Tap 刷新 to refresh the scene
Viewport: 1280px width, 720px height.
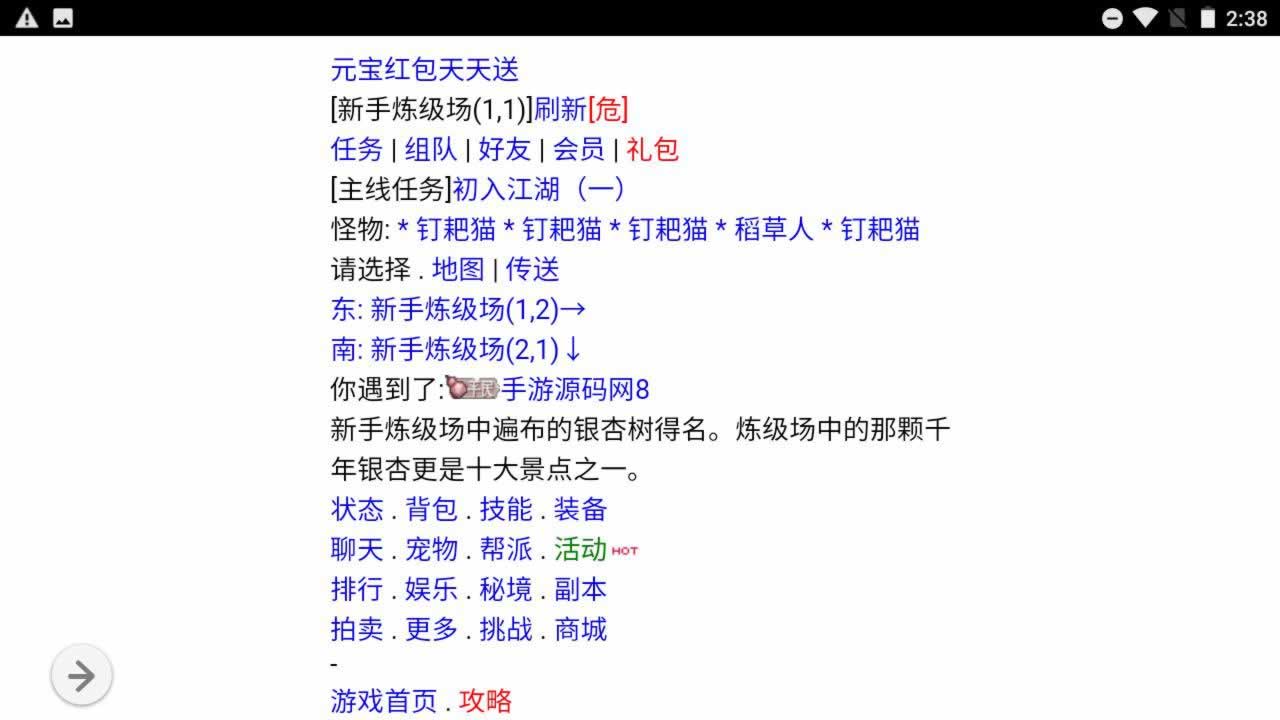point(560,110)
